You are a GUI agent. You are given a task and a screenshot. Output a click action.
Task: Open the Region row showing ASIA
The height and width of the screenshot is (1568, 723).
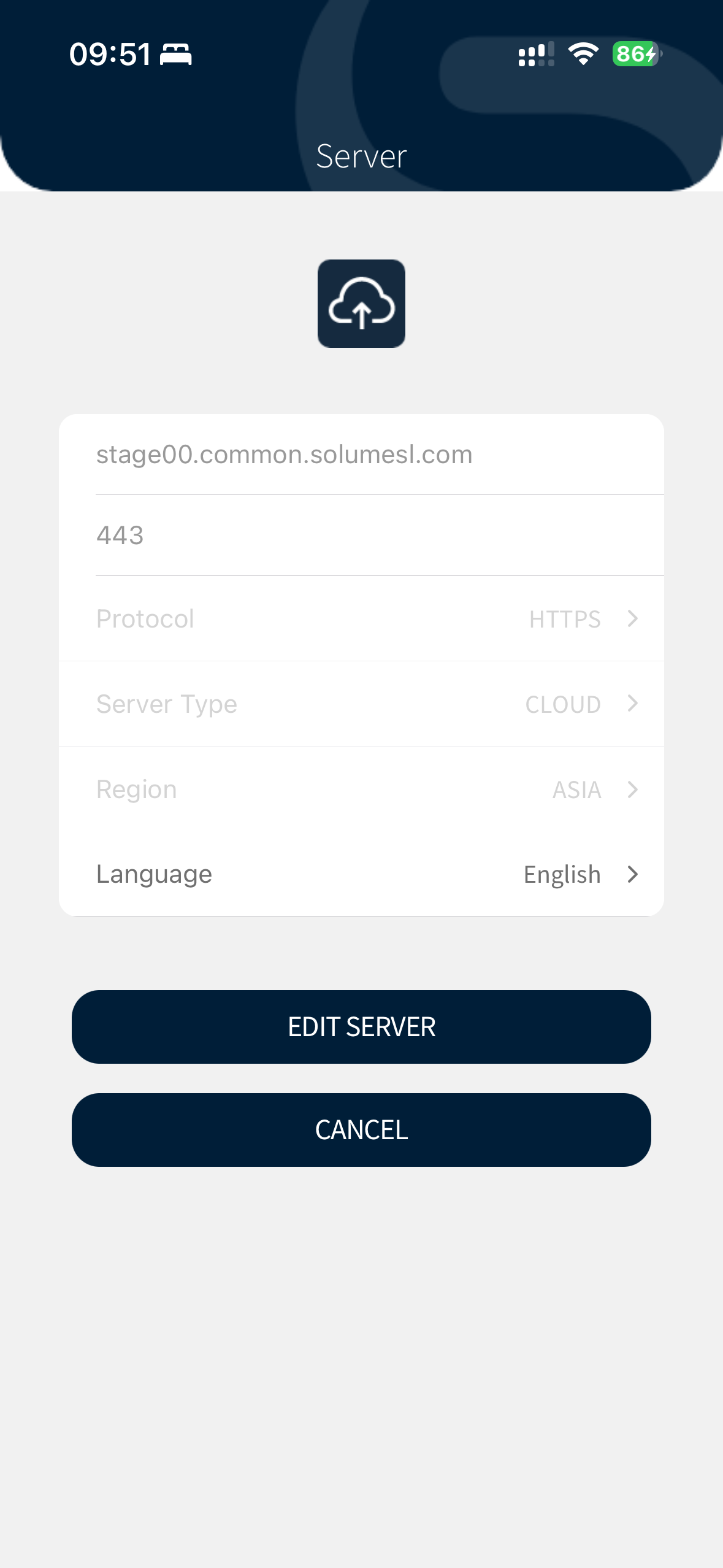click(361, 790)
